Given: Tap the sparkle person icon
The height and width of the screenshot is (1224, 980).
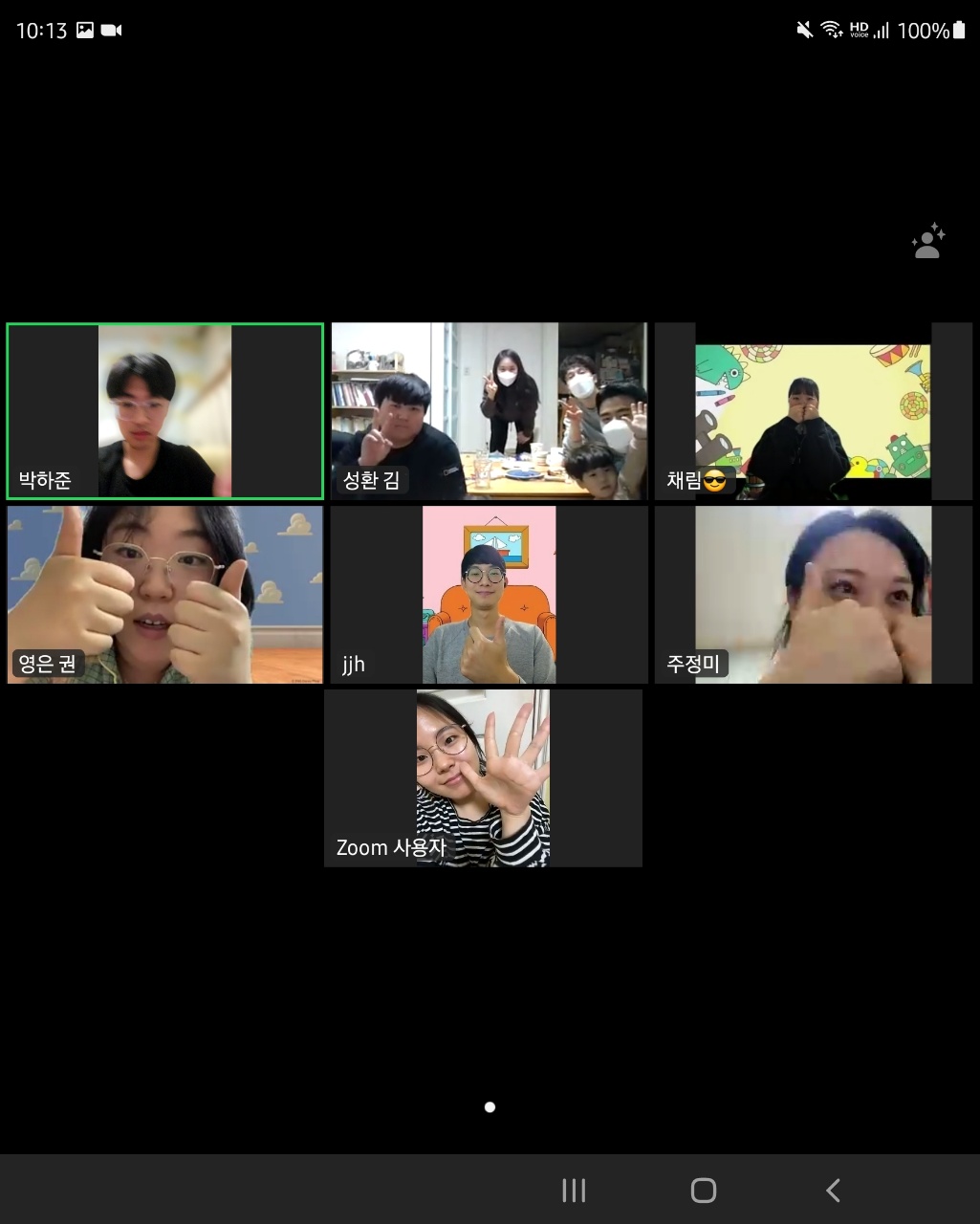Looking at the screenshot, I should (927, 242).
